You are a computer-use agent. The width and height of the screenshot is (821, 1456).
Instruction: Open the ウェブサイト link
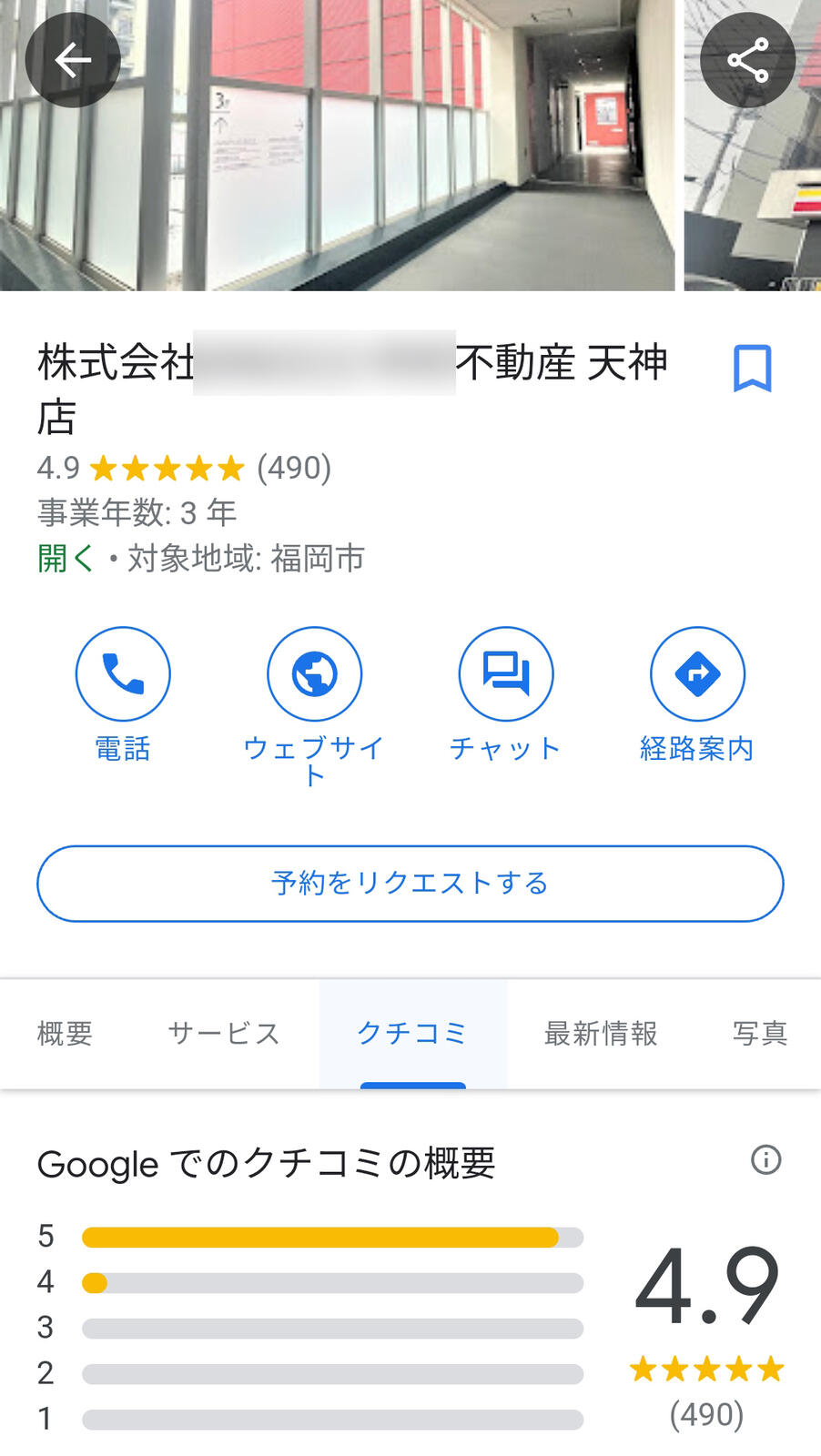coord(314,707)
